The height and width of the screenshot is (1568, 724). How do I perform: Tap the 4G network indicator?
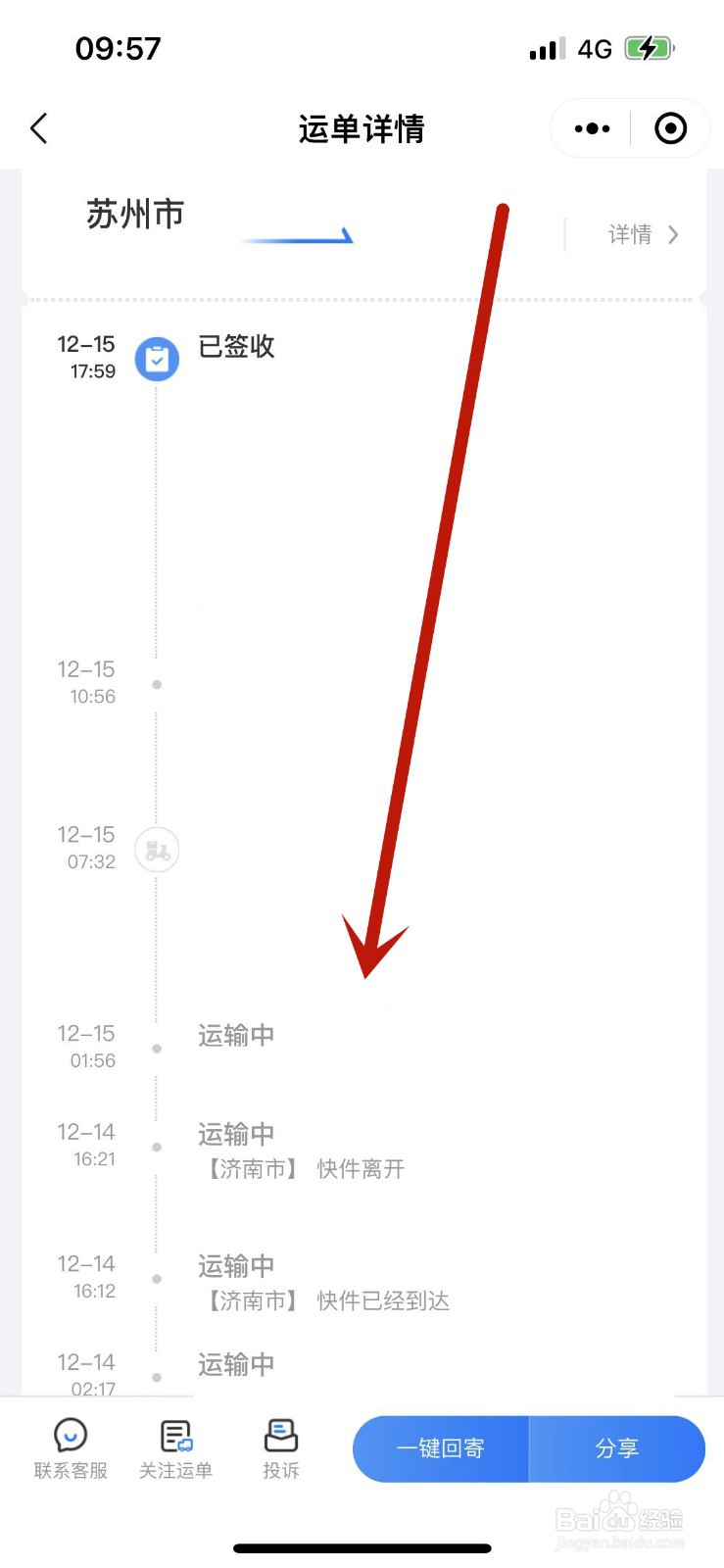598,47
